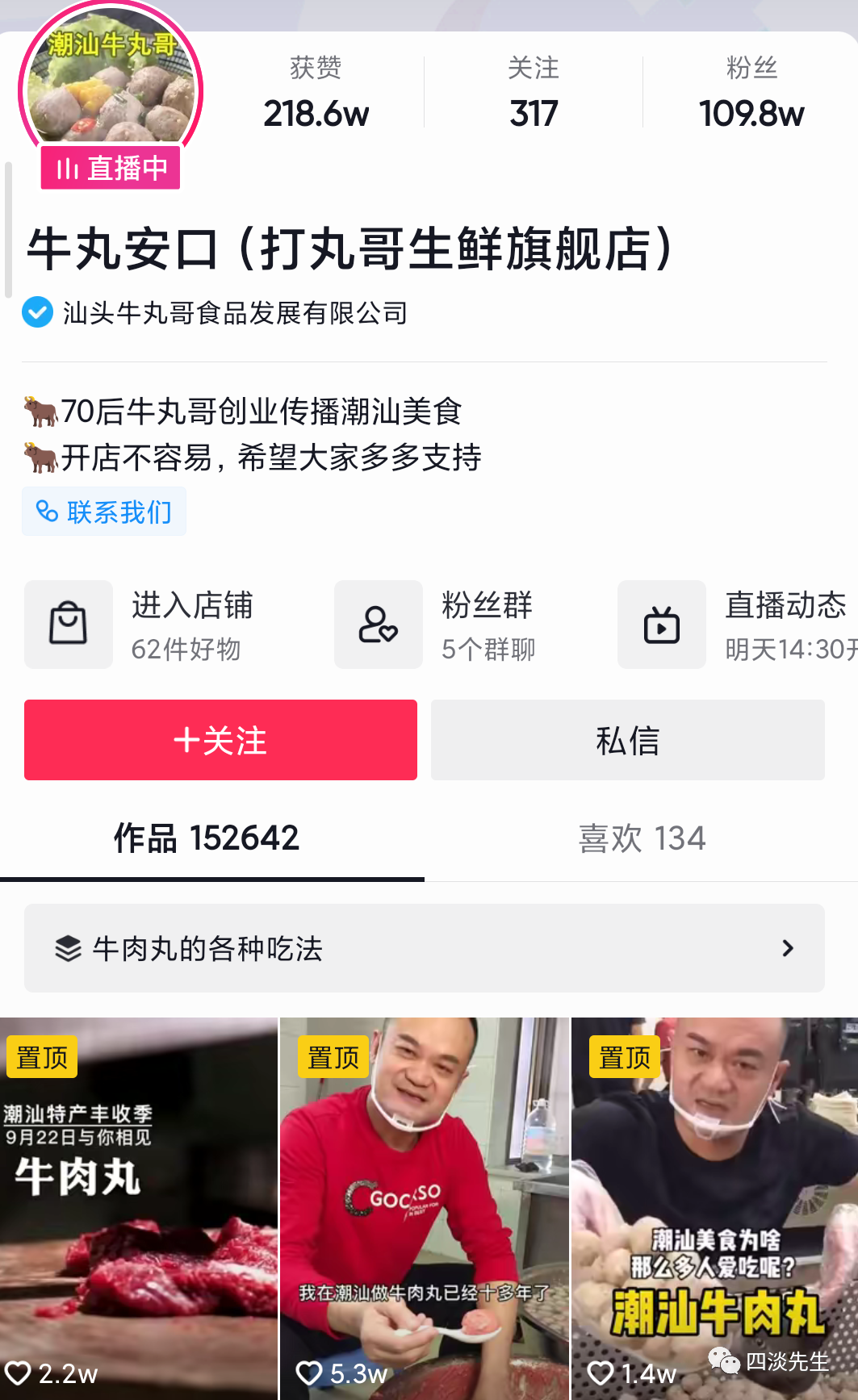Open the 粉丝 followers list
Viewport: 858px width, 1400px height.
[x=751, y=93]
